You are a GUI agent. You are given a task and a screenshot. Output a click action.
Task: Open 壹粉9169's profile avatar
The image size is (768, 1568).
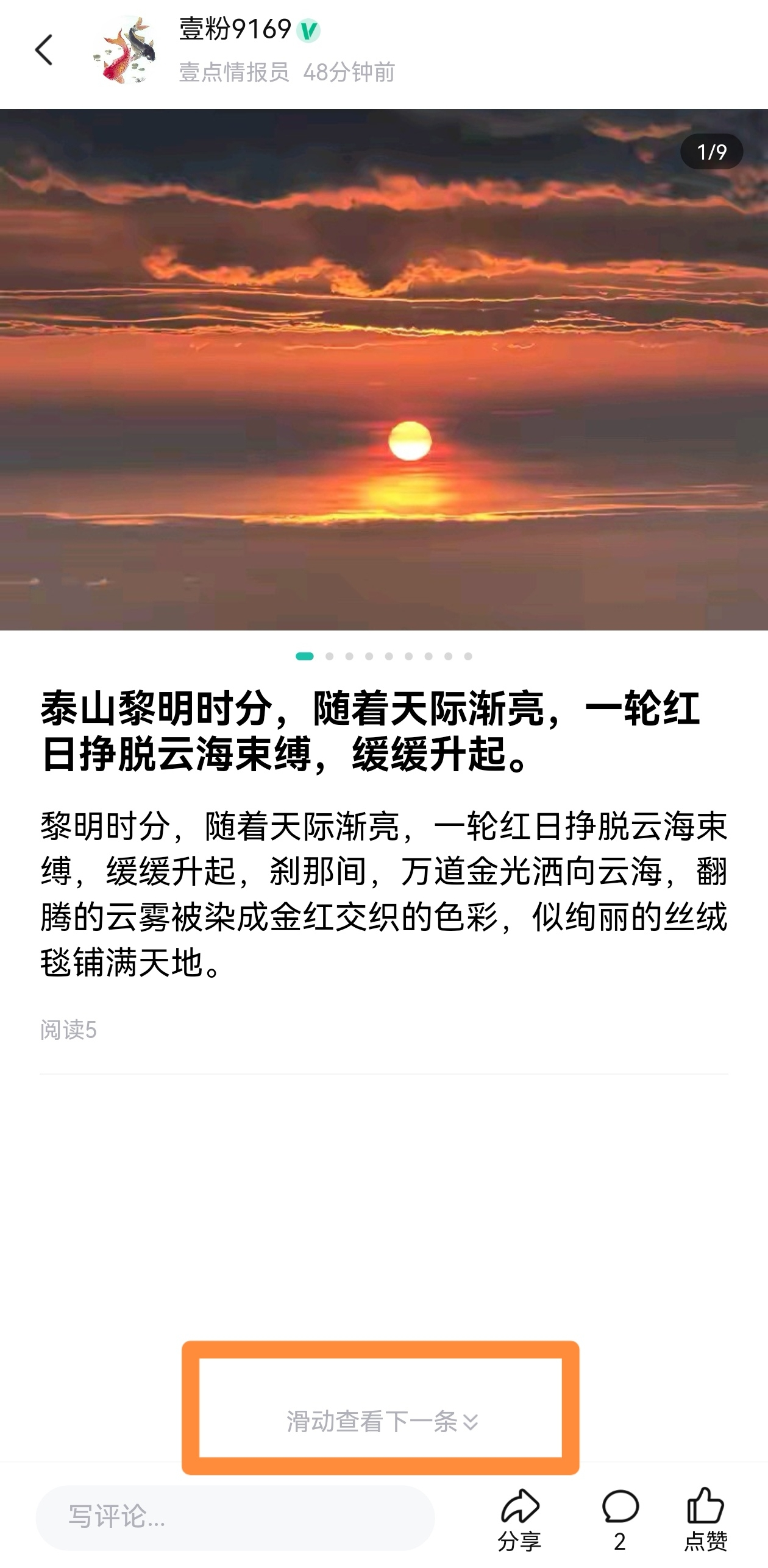click(x=126, y=50)
